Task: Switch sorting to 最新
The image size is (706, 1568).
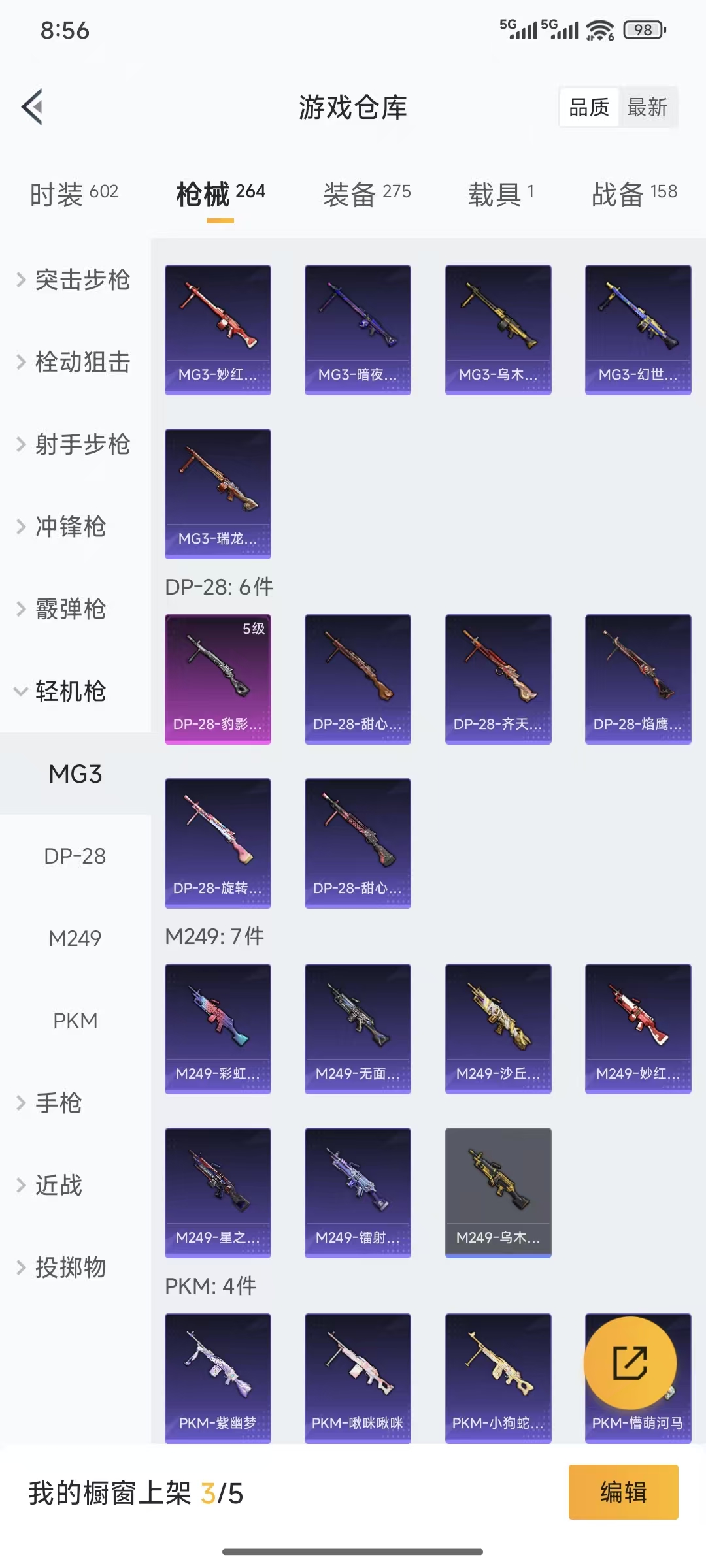Action: (647, 107)
